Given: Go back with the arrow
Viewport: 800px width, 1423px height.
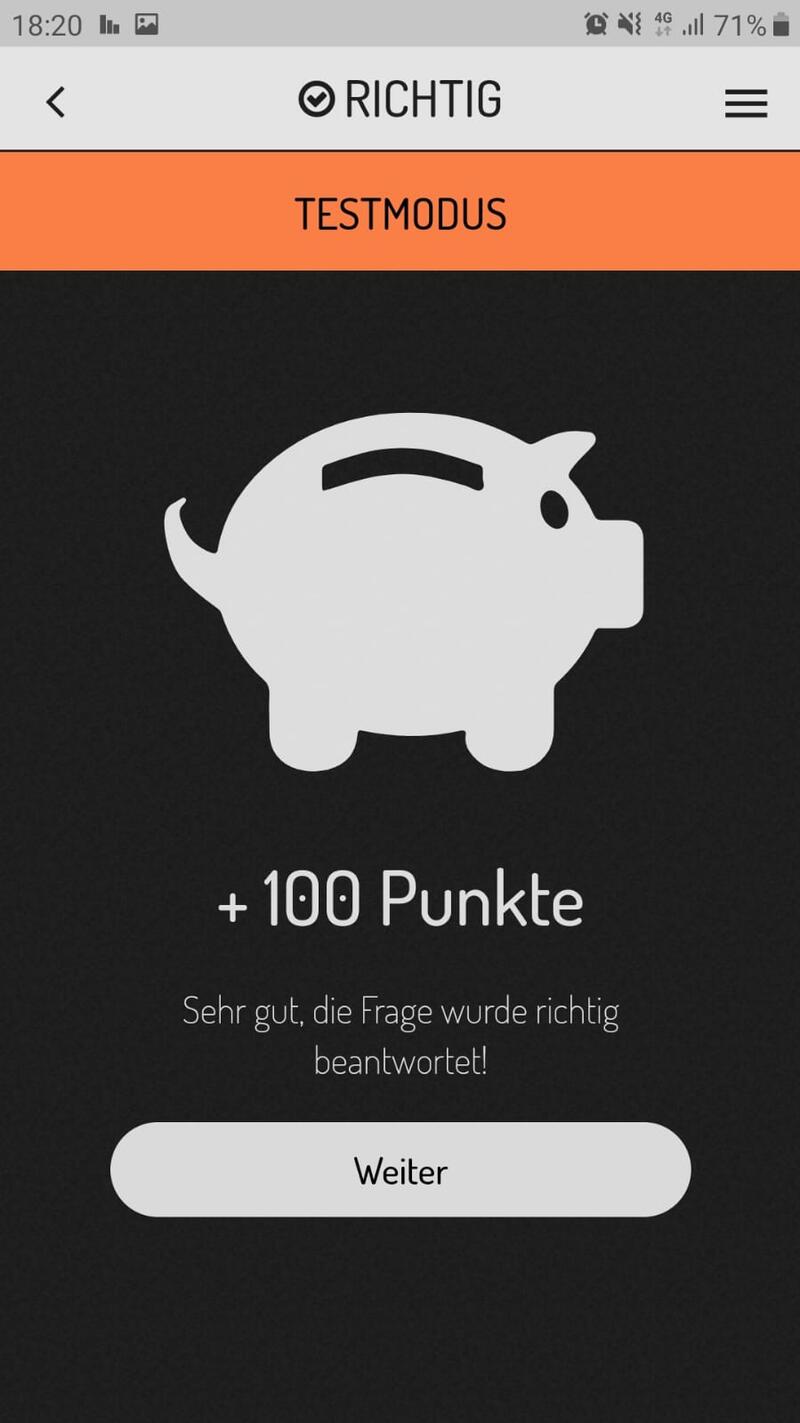Looking at the screenshot, I should [x=56, y=102].
